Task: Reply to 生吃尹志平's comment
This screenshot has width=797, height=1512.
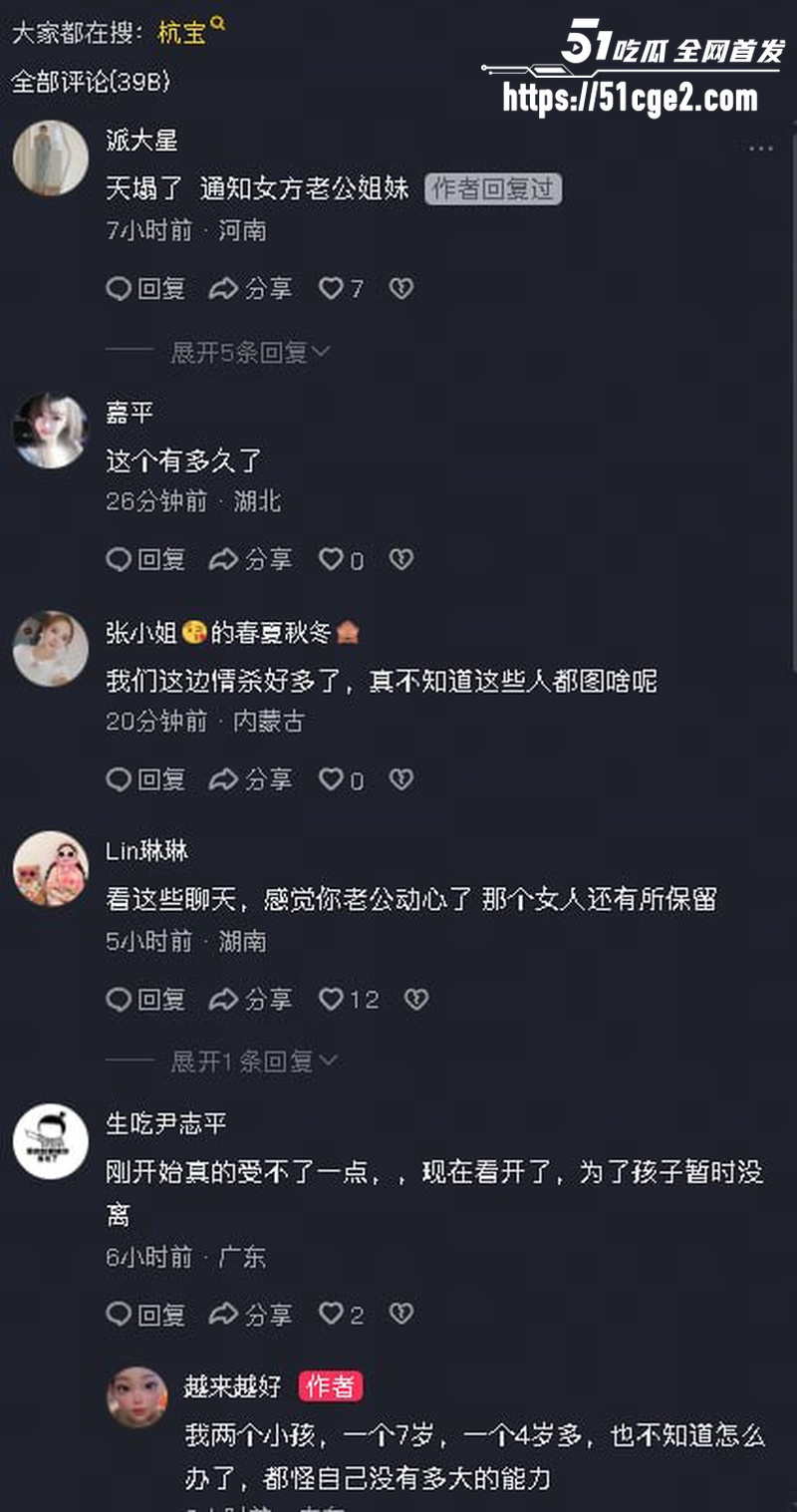Action: click(x=145, y=1315)
